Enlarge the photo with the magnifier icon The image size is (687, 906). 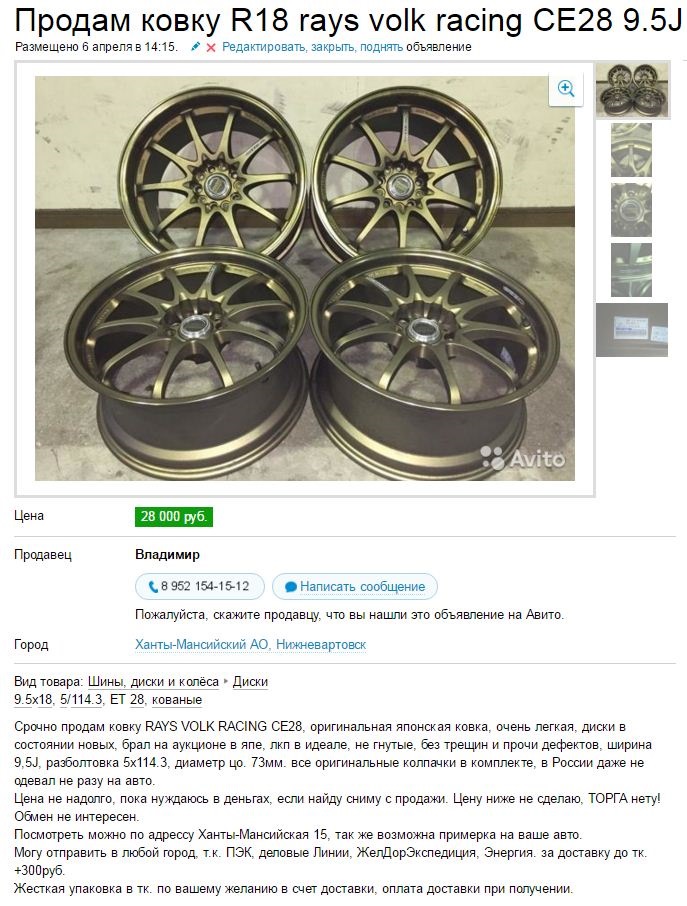pos(566,89)
